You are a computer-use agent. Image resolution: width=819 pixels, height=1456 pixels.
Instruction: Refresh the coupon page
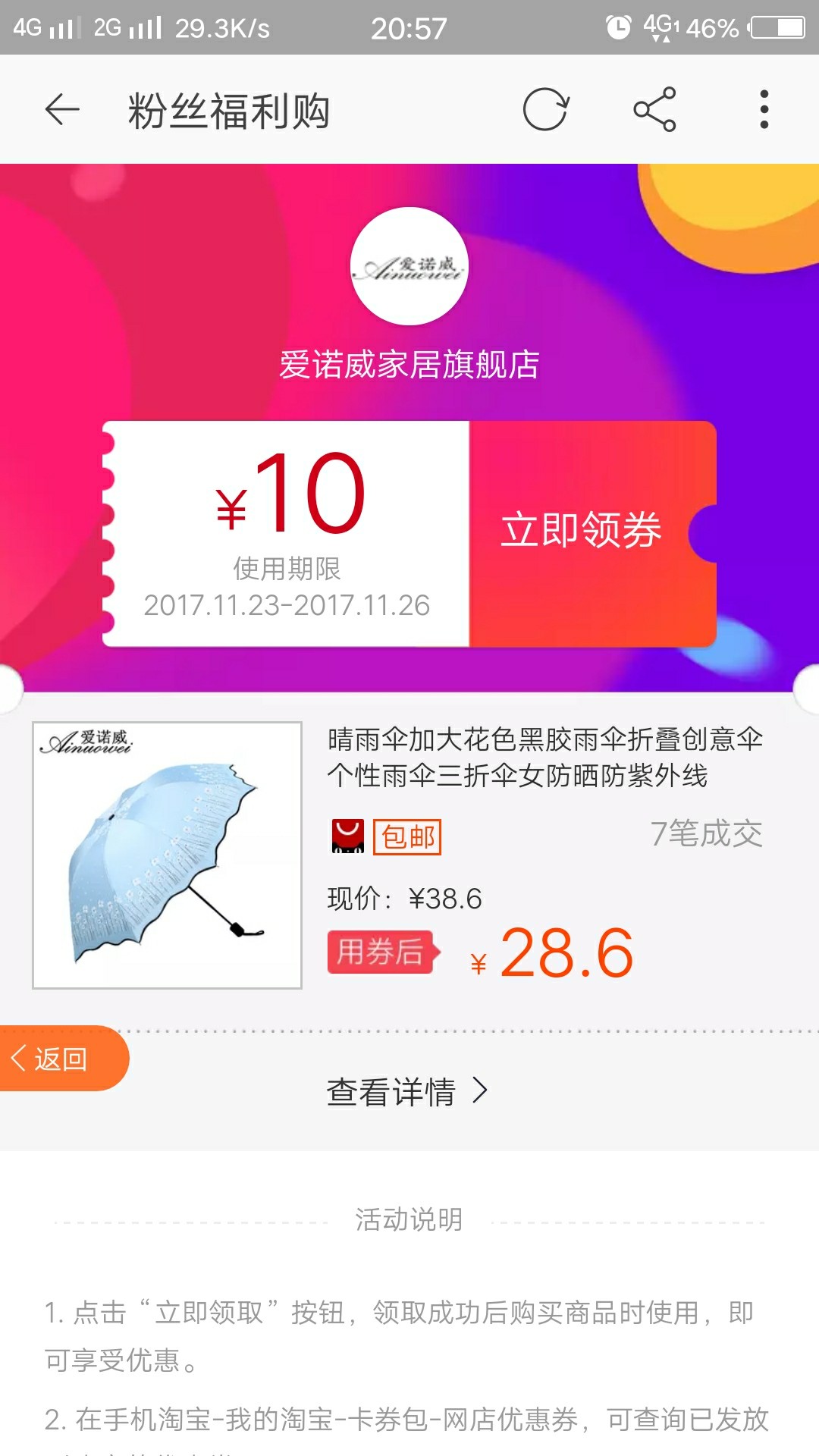[x=545, y=110]
